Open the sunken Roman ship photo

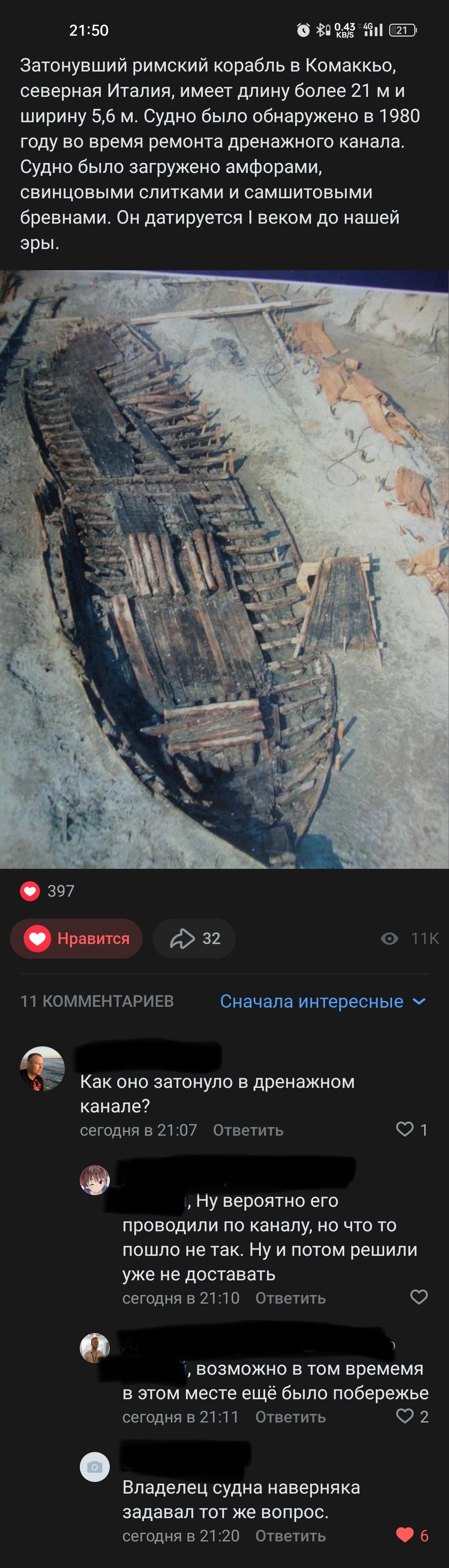coord(224,569)
